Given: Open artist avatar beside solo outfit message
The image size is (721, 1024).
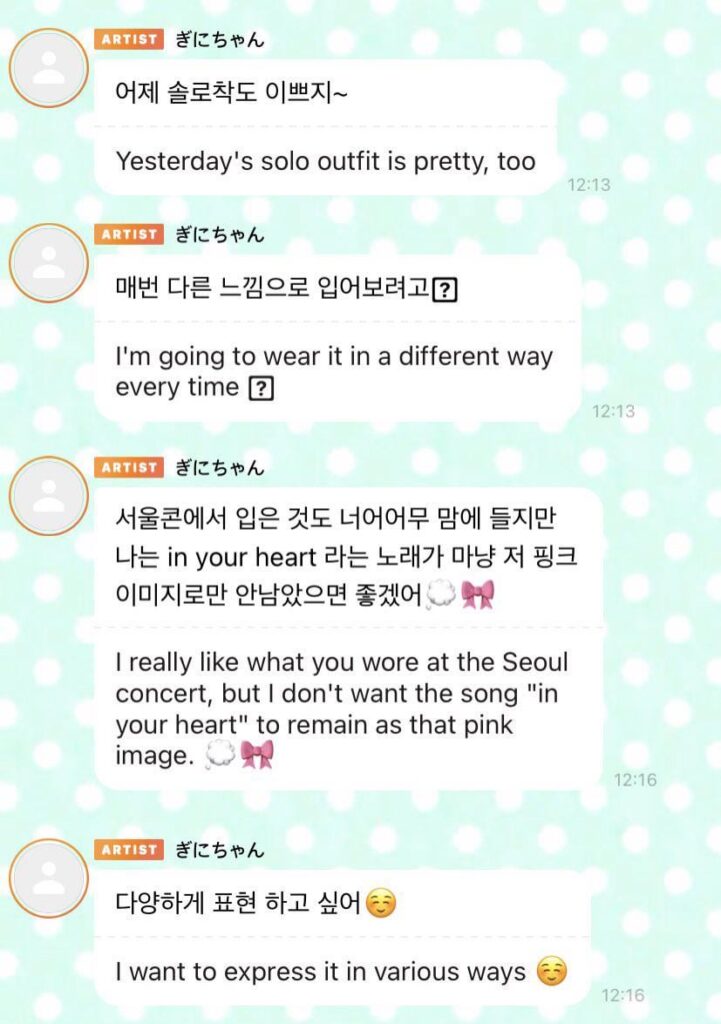Looking at the screenshot, I should click(48, 68).
